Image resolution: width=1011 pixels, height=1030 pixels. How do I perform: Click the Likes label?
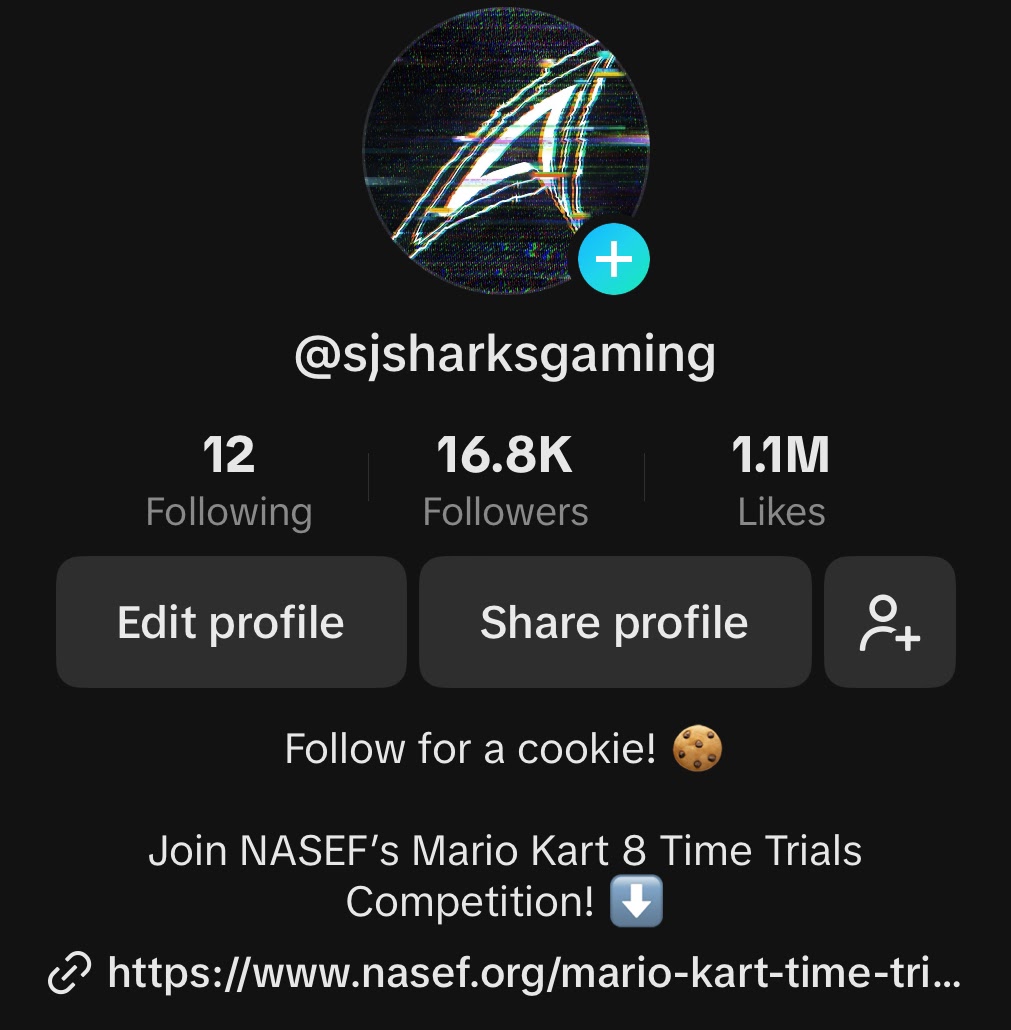point(782,511)
